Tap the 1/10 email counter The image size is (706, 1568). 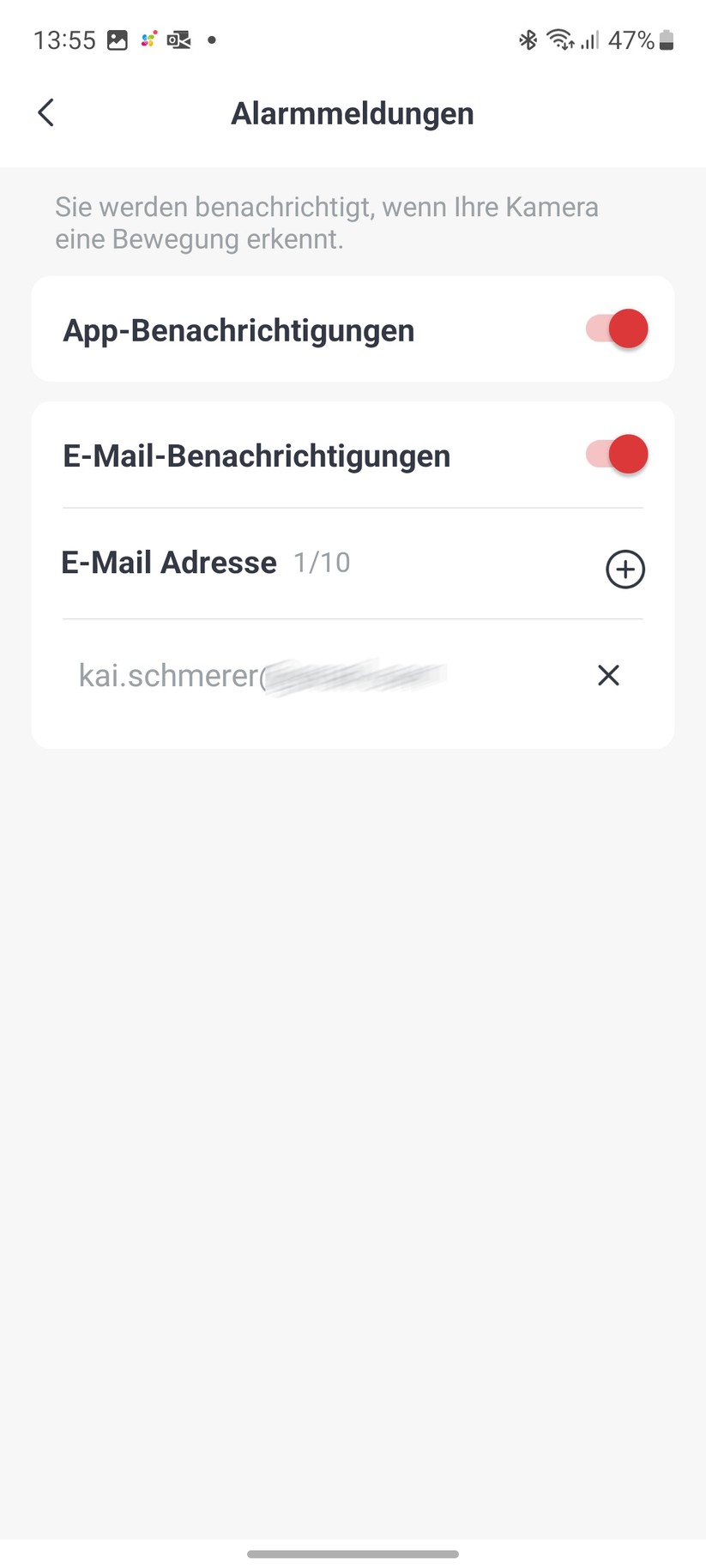pyautogui.click(x=321, y=562)
